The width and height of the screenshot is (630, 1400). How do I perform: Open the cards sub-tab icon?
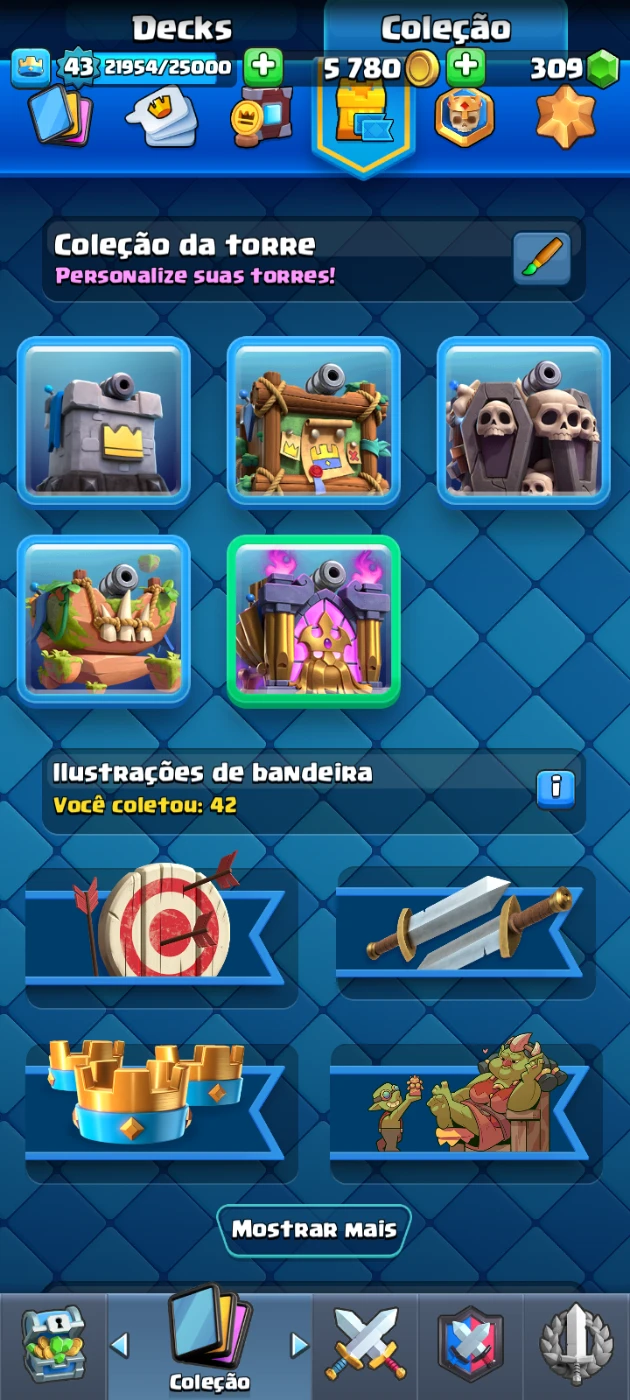(x=60, y=117)
